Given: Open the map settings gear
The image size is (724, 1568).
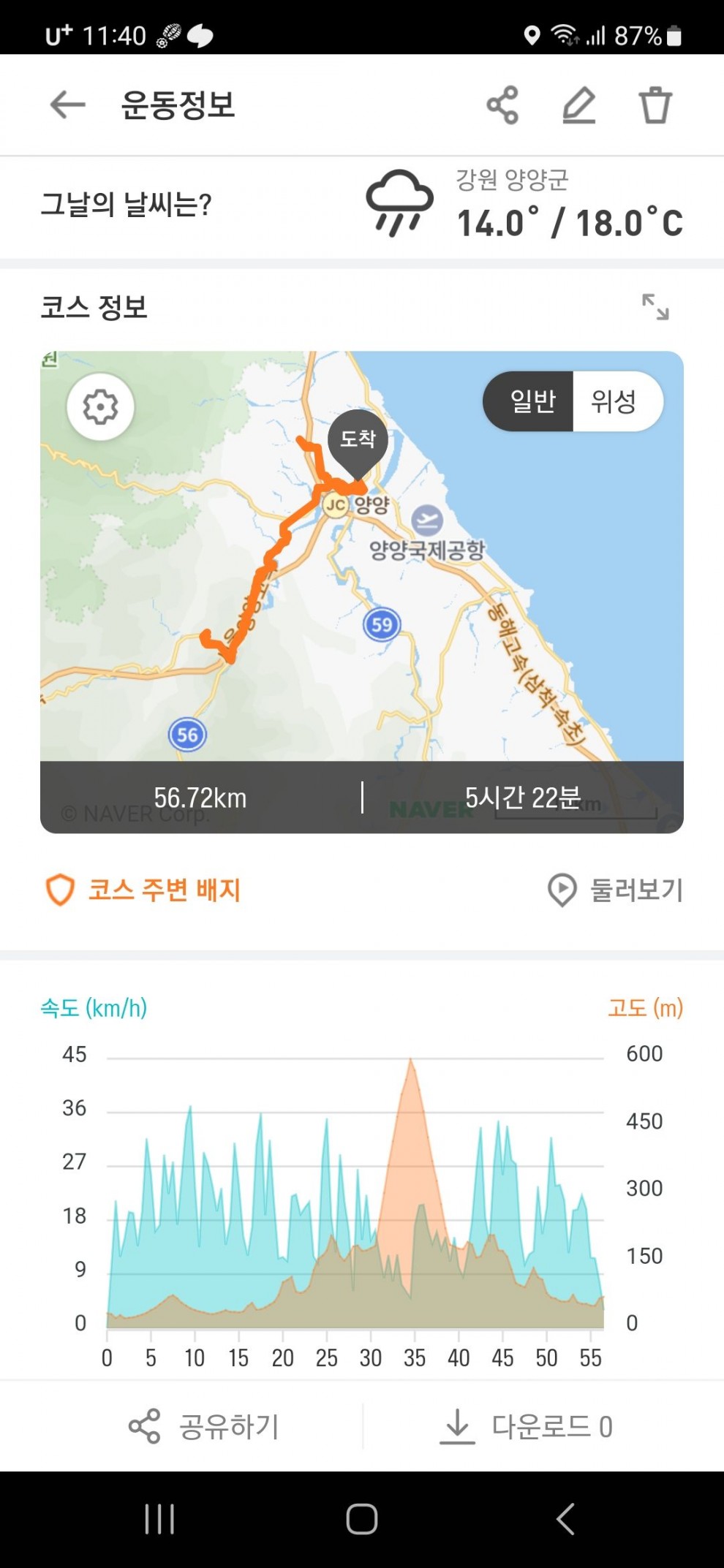Looking at the screenshot, I should point(100,406).
